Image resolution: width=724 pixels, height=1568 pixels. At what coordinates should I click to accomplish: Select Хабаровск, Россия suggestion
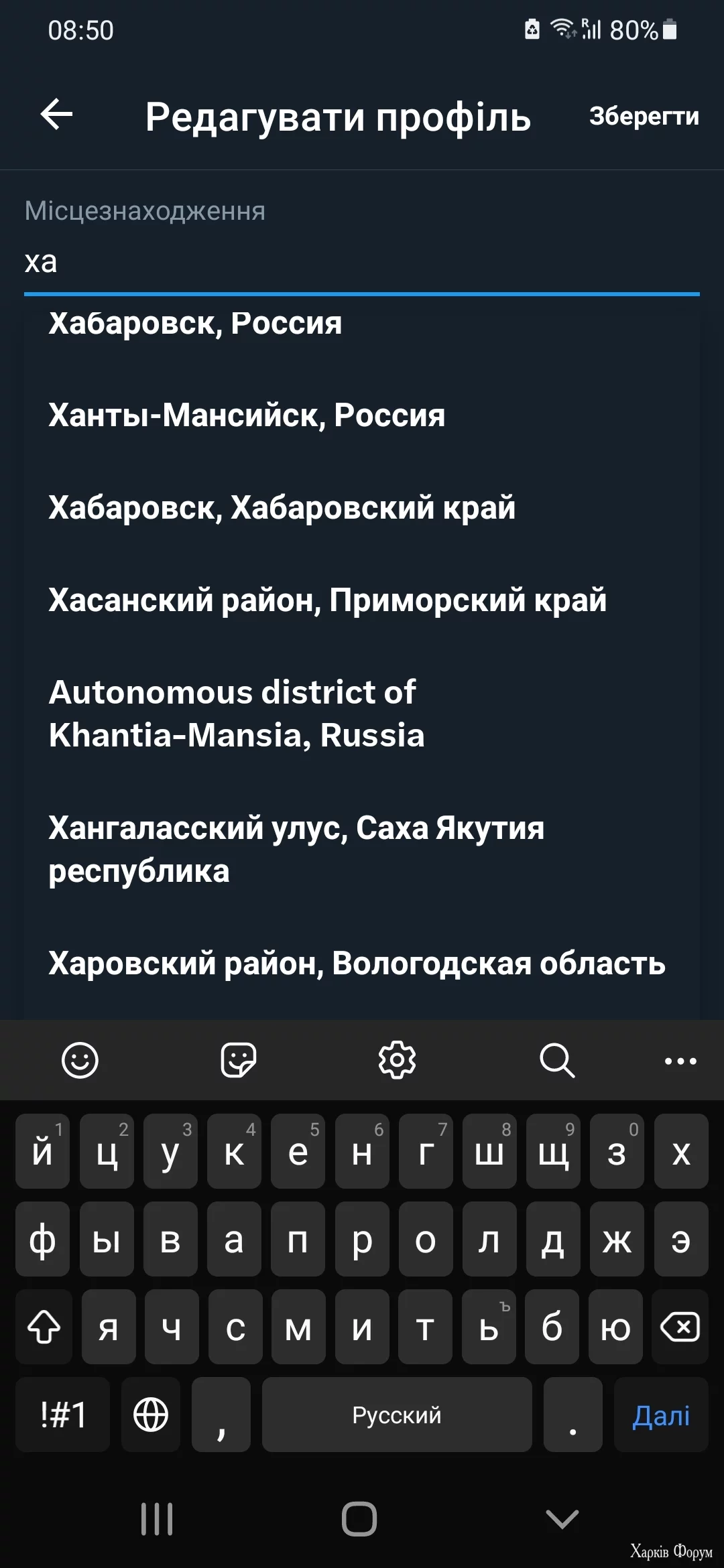coord(362,323)
